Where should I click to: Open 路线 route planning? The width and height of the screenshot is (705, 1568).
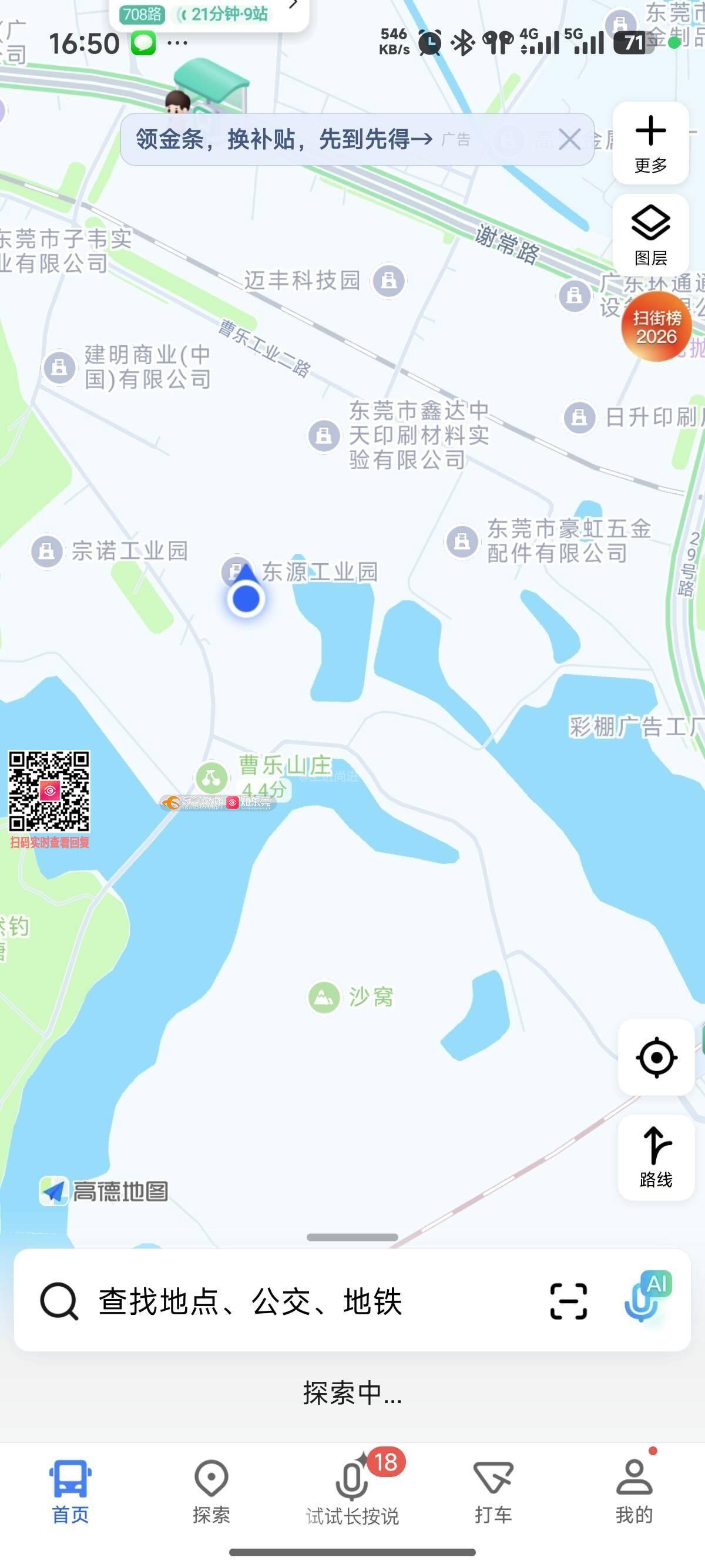pyautogui.click(x=656, y=1157)
